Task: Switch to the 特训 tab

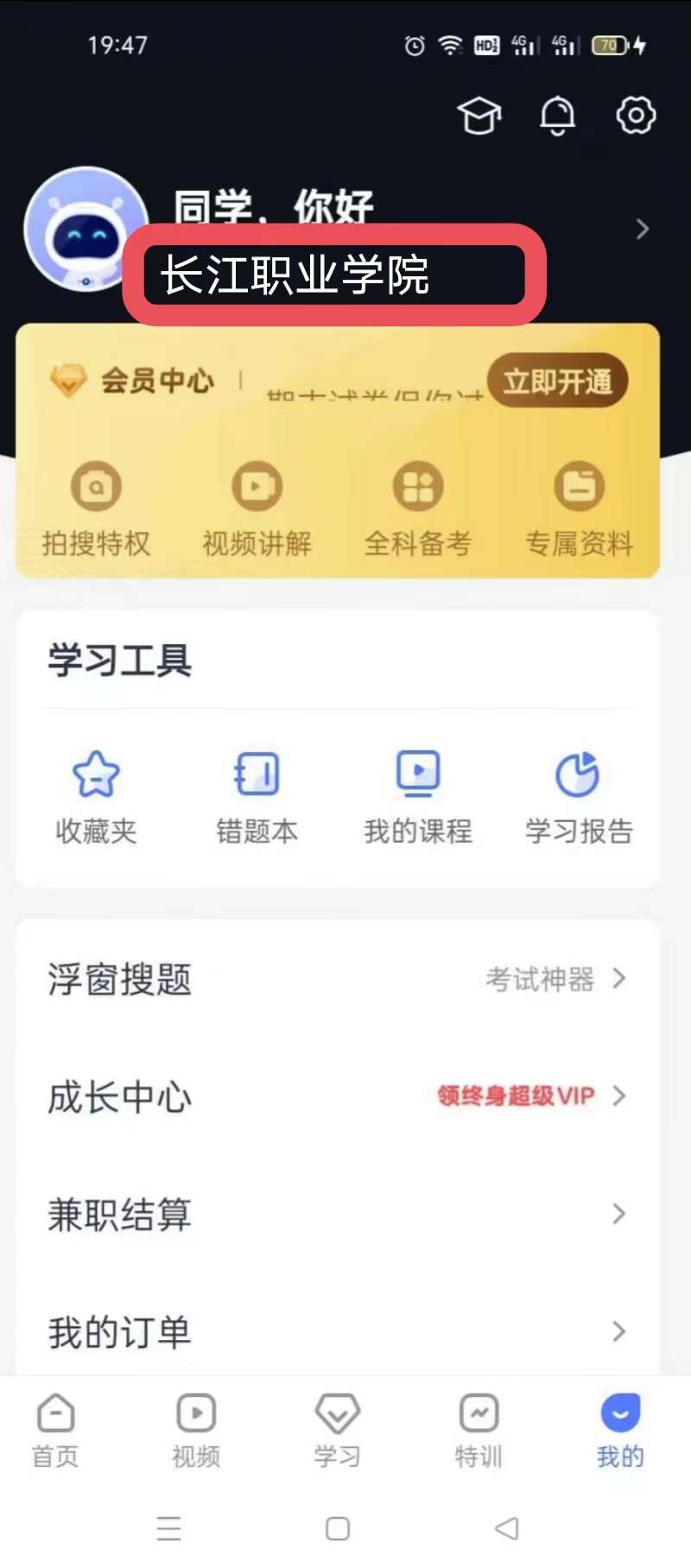Action: (x=479, y=1431)
